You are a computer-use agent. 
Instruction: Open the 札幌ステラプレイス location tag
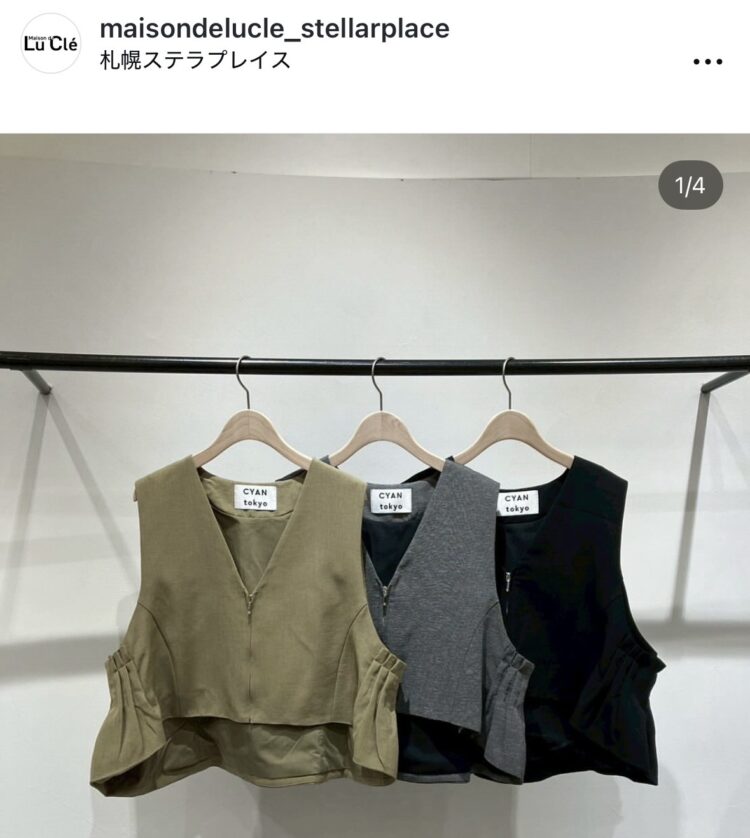pos(196,60)
